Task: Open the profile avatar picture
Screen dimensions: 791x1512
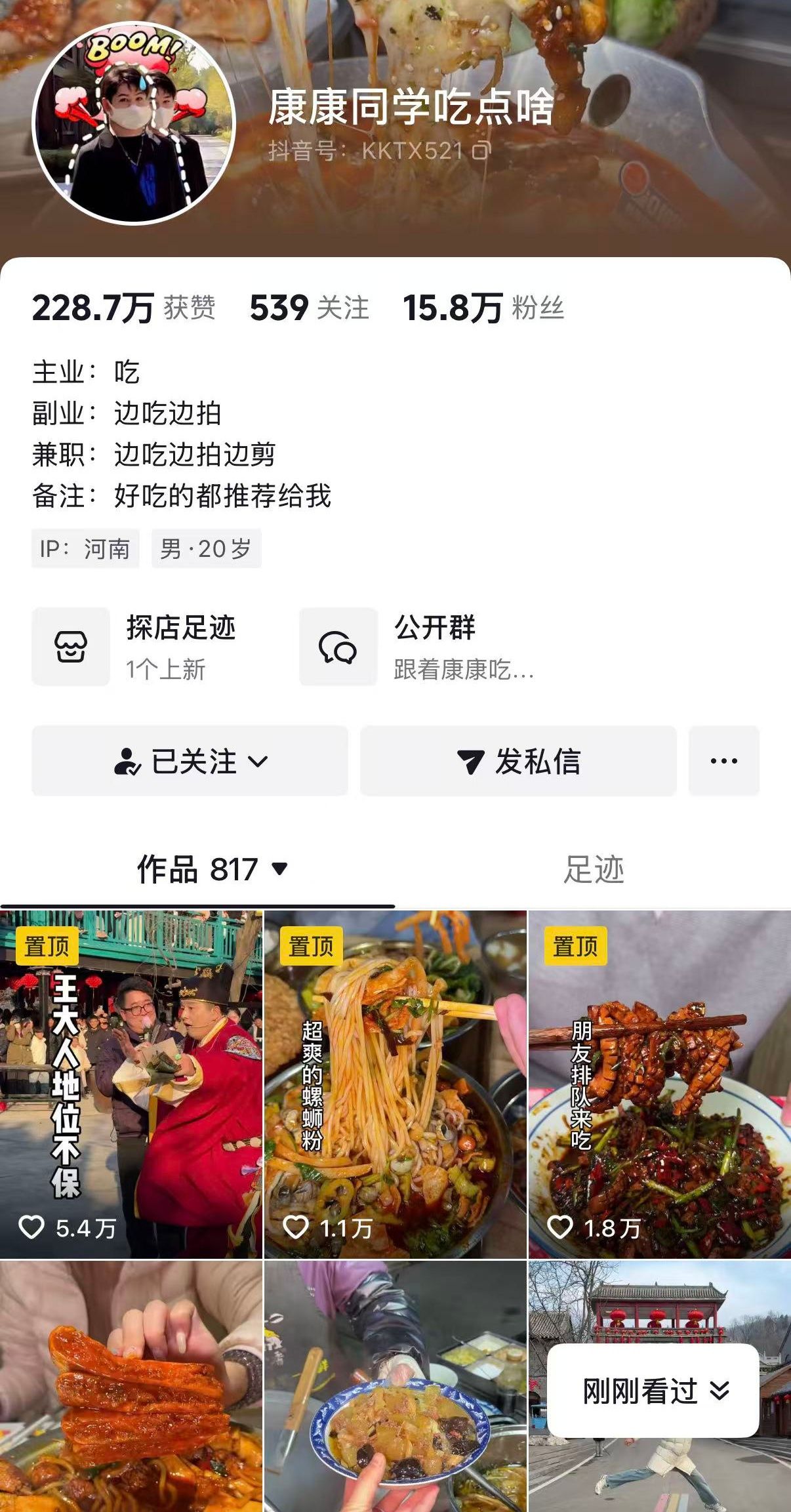Action: point(134,124)
